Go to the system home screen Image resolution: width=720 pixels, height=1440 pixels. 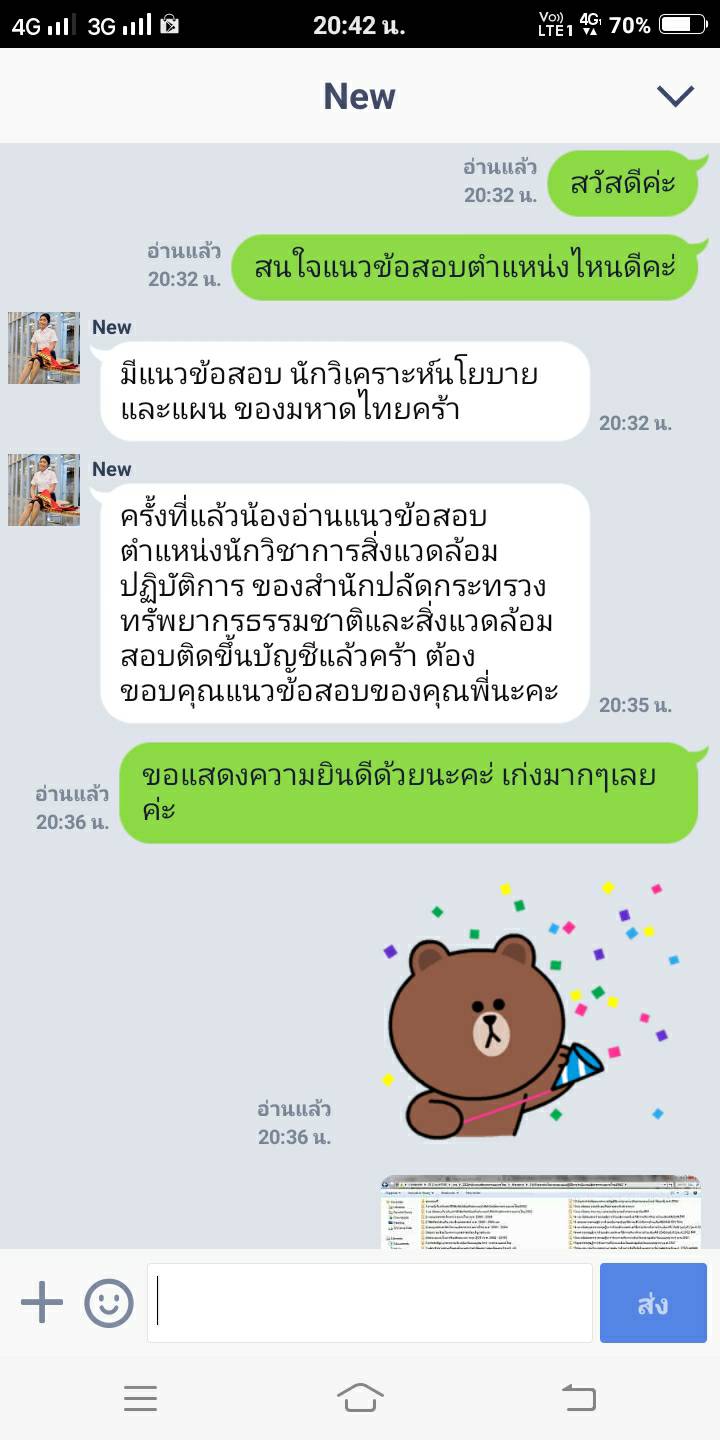click(x=360, y=1397)
